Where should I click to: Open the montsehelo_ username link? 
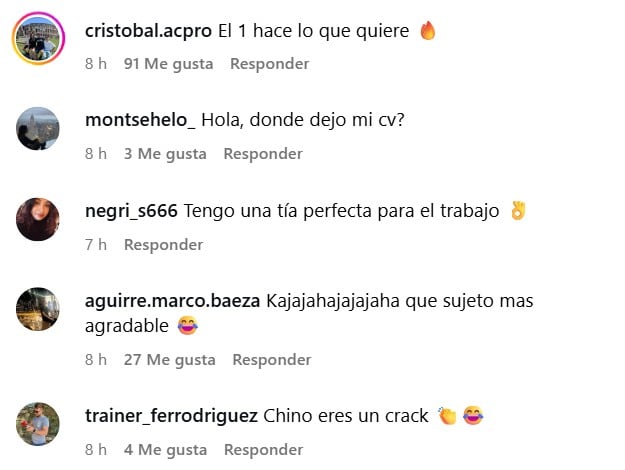pos(139,119)
